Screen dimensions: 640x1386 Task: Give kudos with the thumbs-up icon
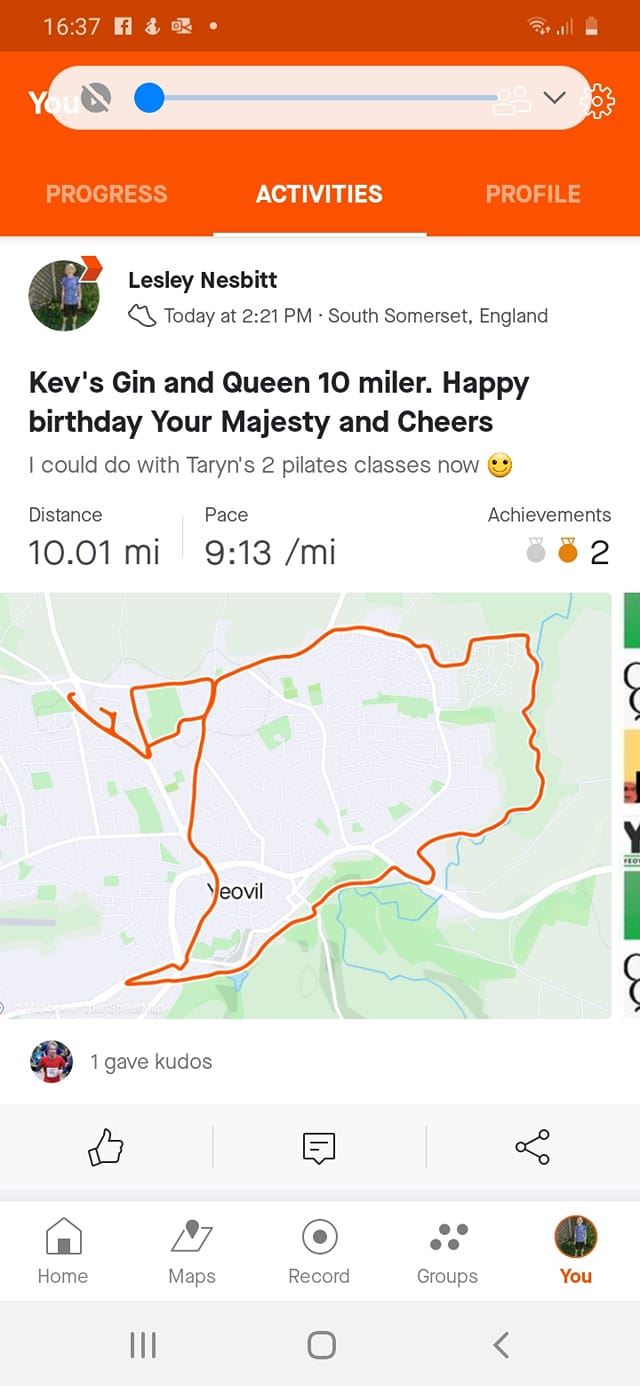[x=106, y=1147]
